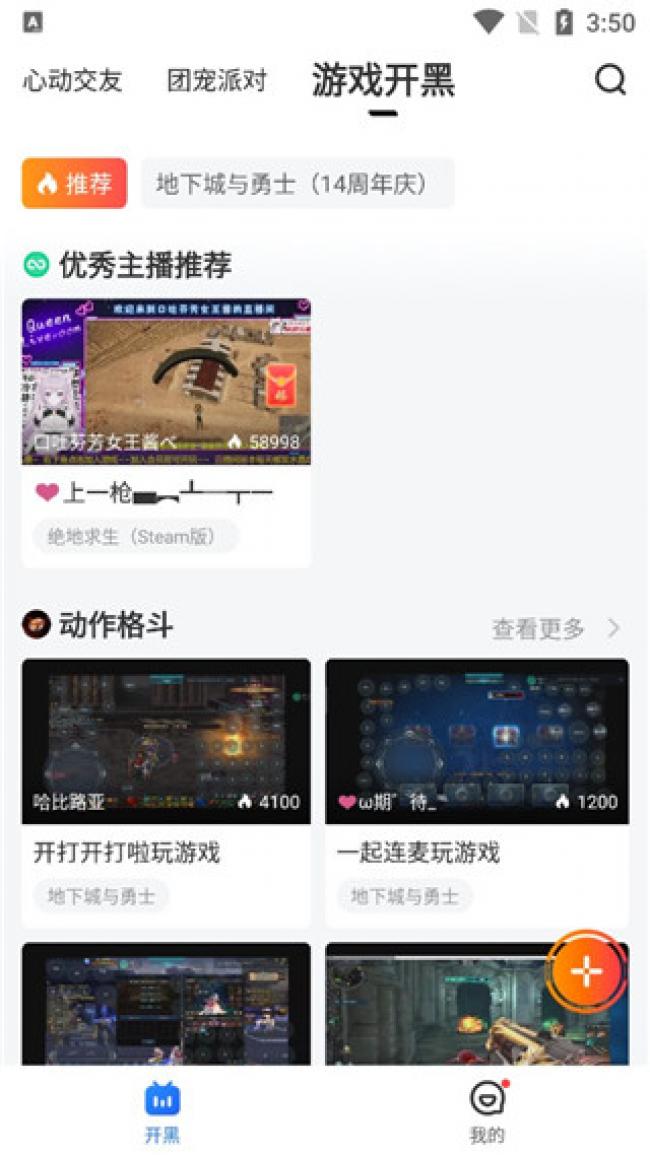Switch to the 心动交友 tab
Viewport: 650px width, 1155px height.
tap(72, 81)
